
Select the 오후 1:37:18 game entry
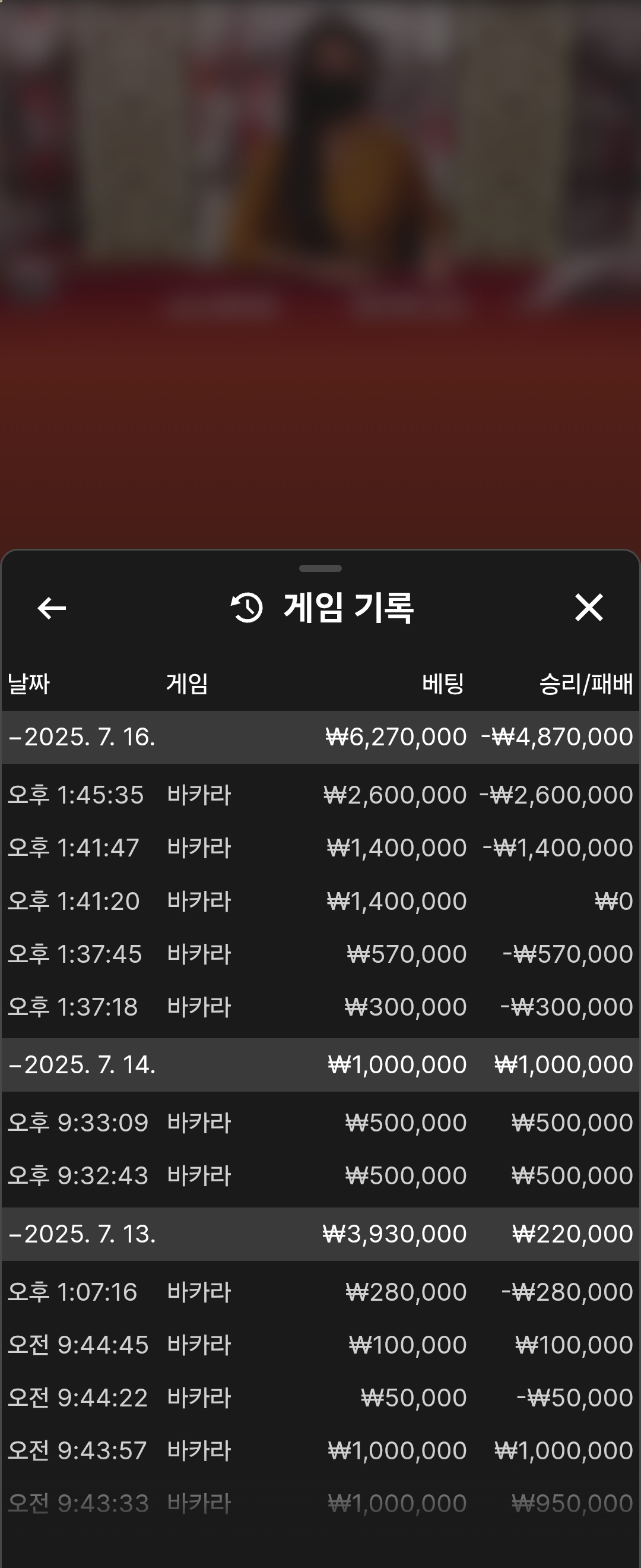(320, 1007)
